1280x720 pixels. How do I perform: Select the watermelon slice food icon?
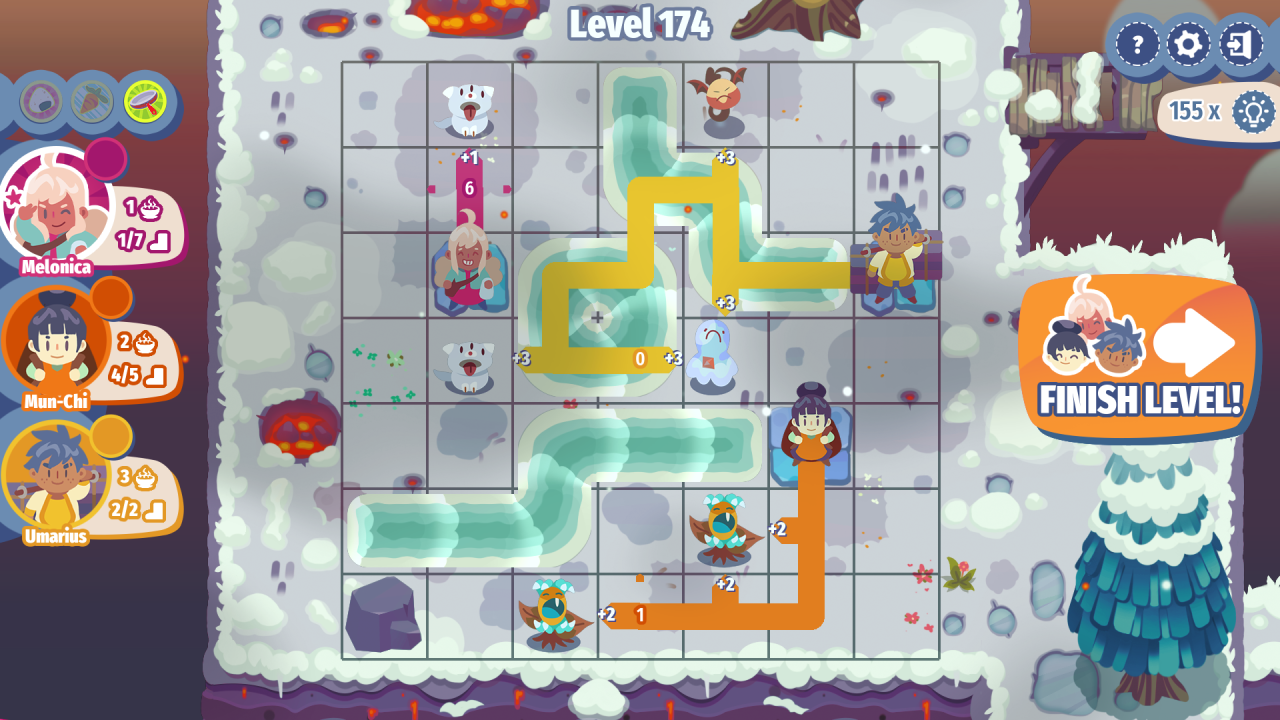tap(145, 100)
